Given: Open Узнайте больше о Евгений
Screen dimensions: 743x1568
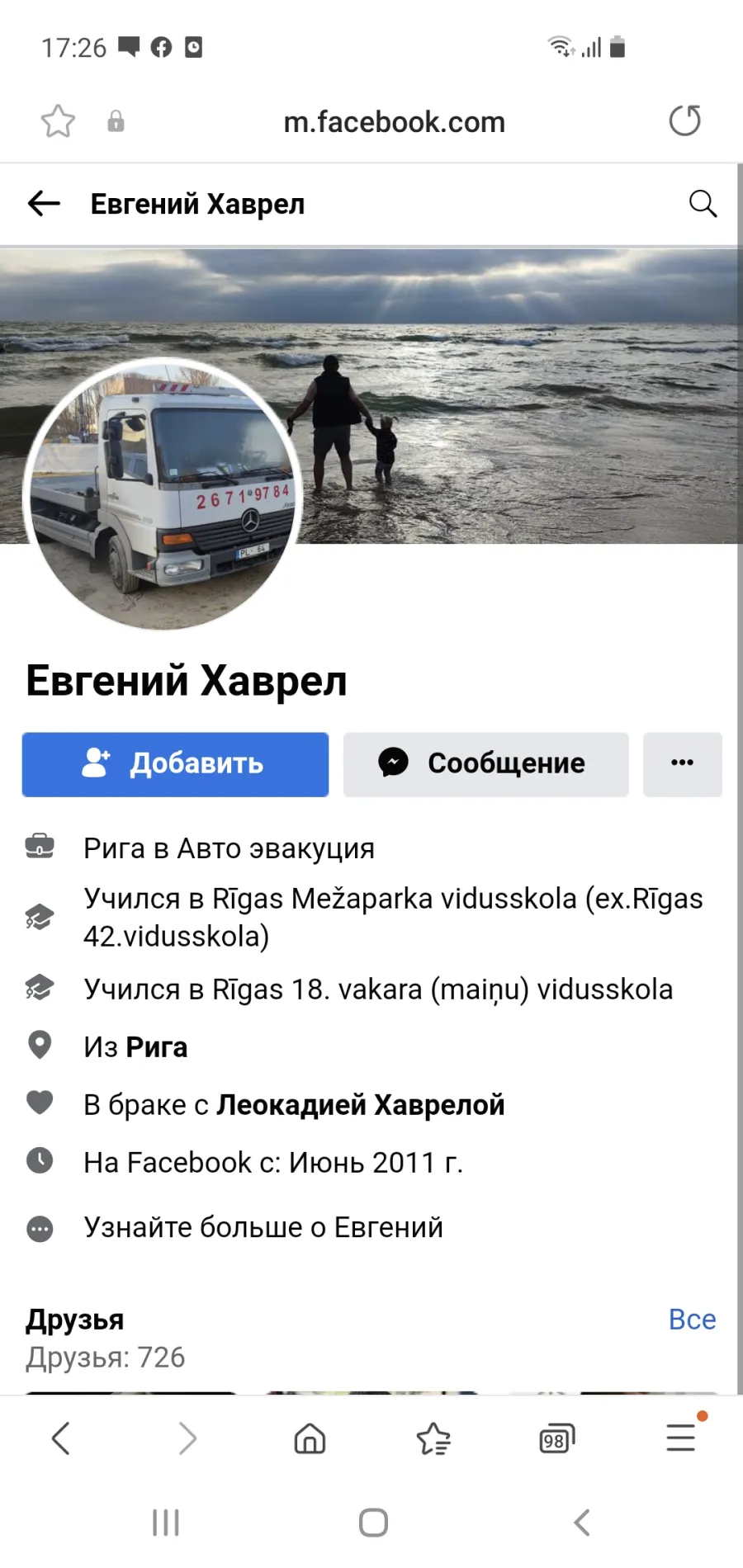Looking at the screenshot, I should coord(263,1228).
